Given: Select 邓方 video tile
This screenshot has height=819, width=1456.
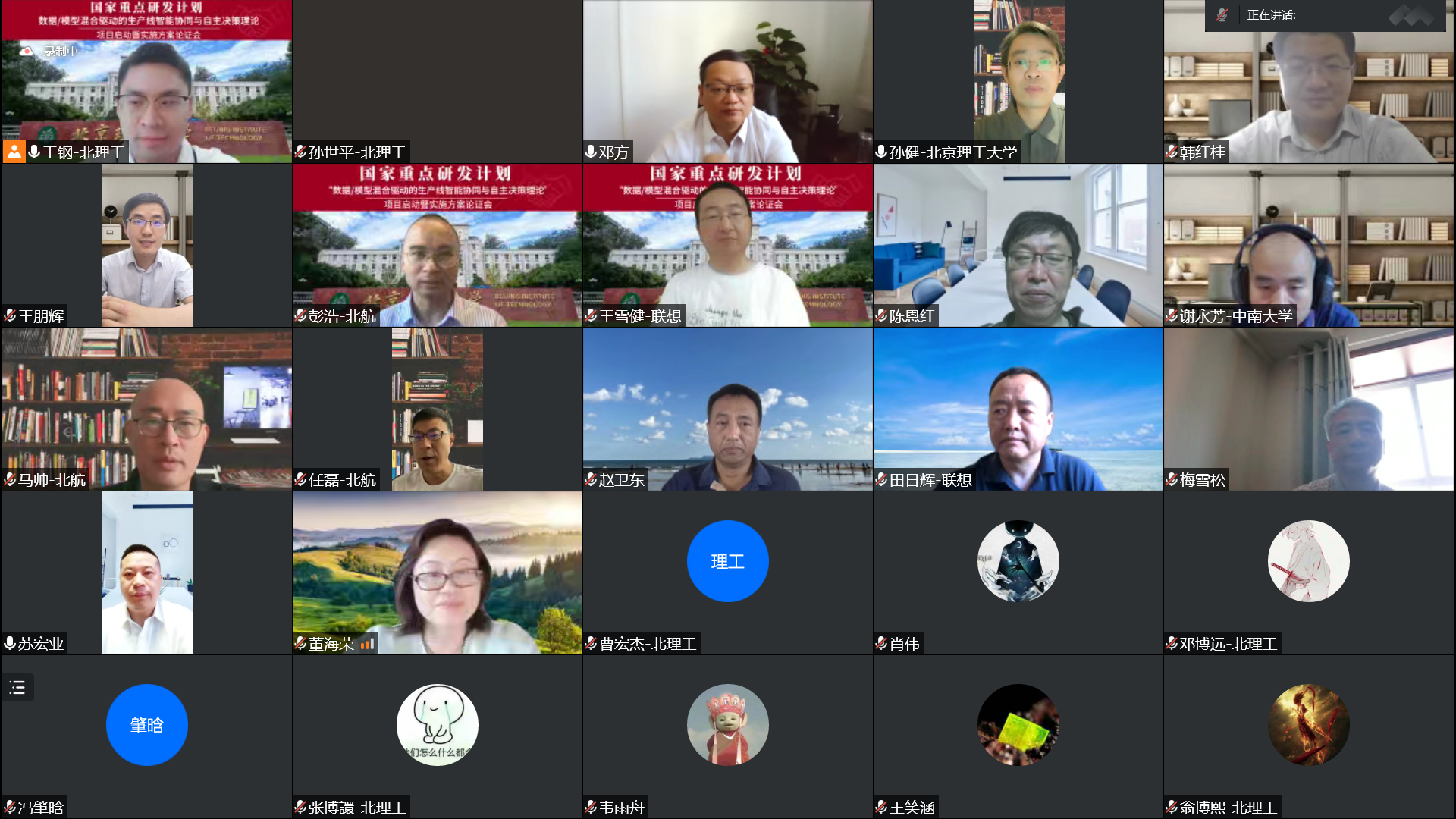Looking at the screenshot, I should pyautogui.click(x=727, y=82).
